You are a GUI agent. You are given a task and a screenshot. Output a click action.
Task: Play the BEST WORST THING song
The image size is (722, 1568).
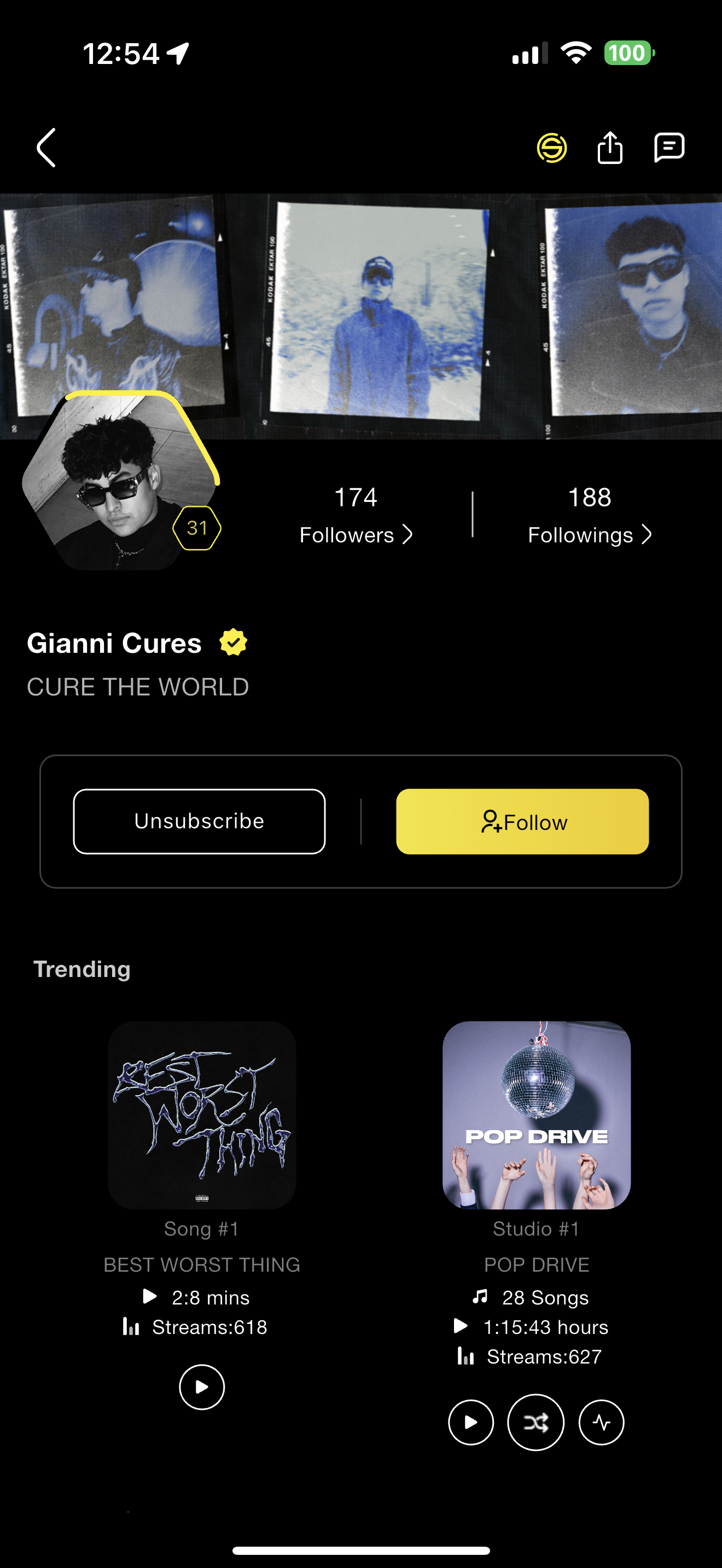point(201,1386)
